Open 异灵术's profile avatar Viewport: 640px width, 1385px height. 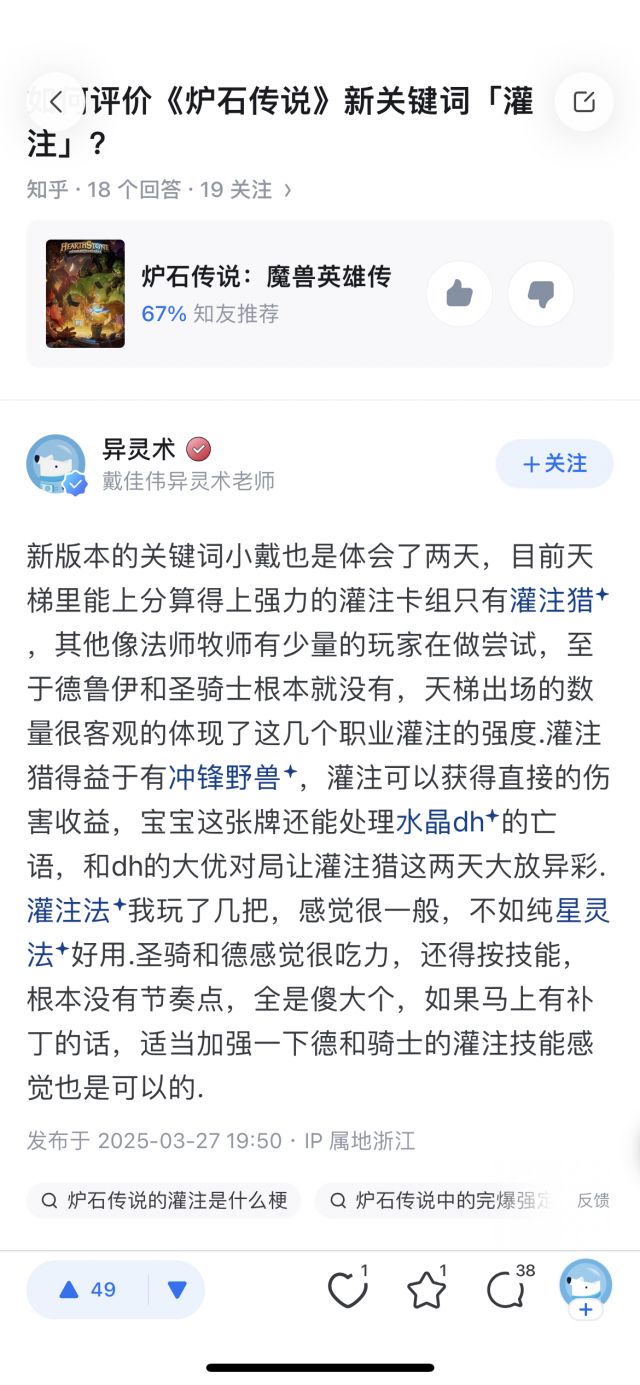point(56,464)
